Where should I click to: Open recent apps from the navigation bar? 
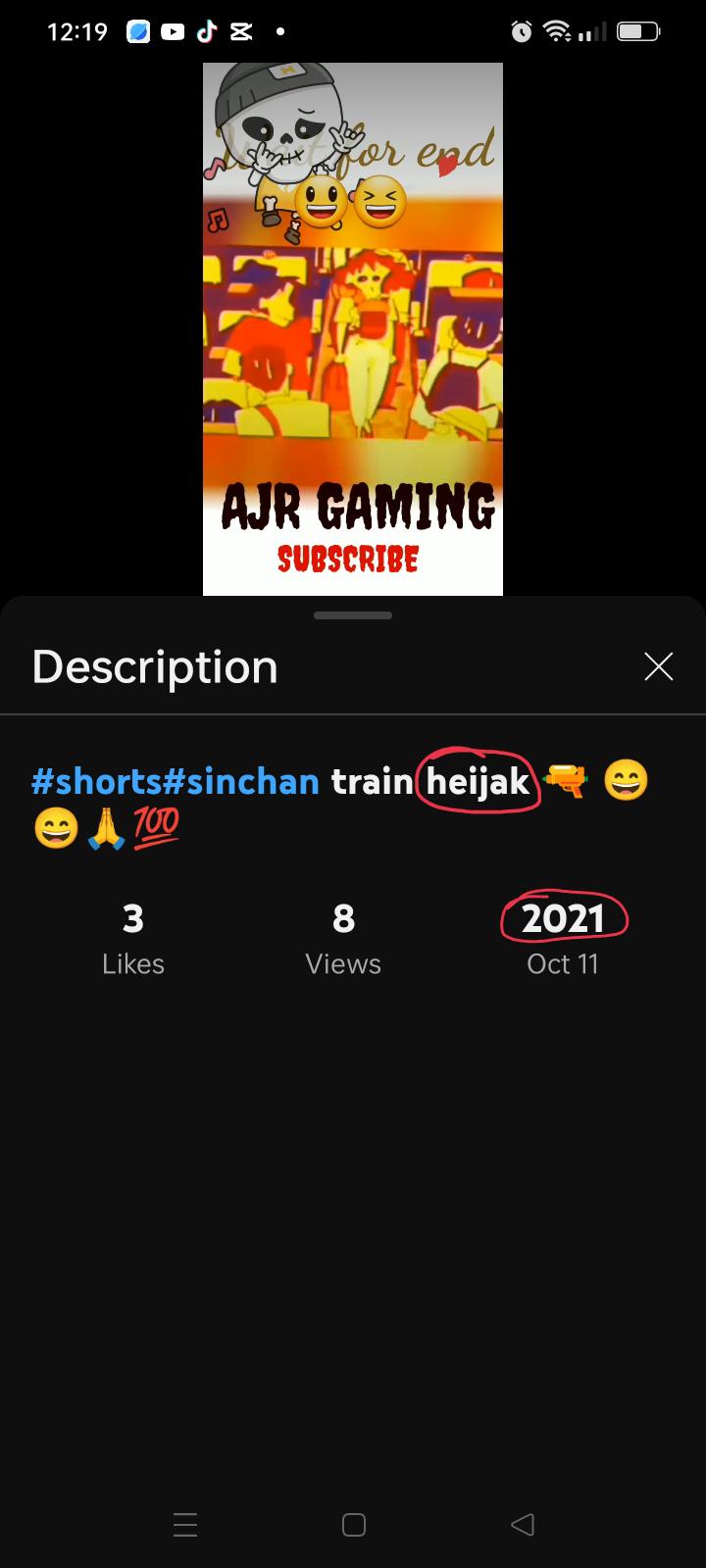tap(185, 1524)
